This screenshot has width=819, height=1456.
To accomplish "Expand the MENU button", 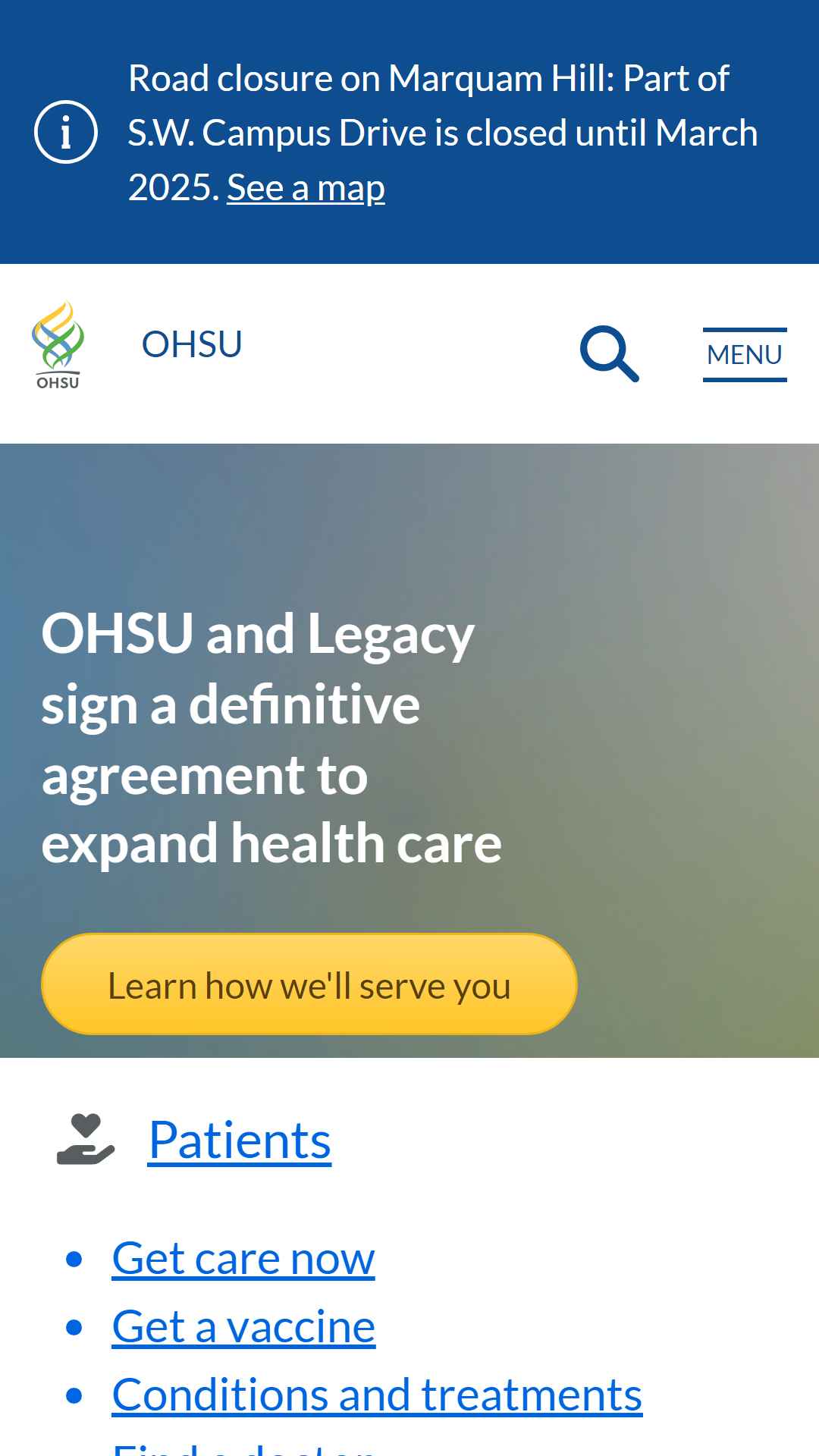I will (745, 354).
